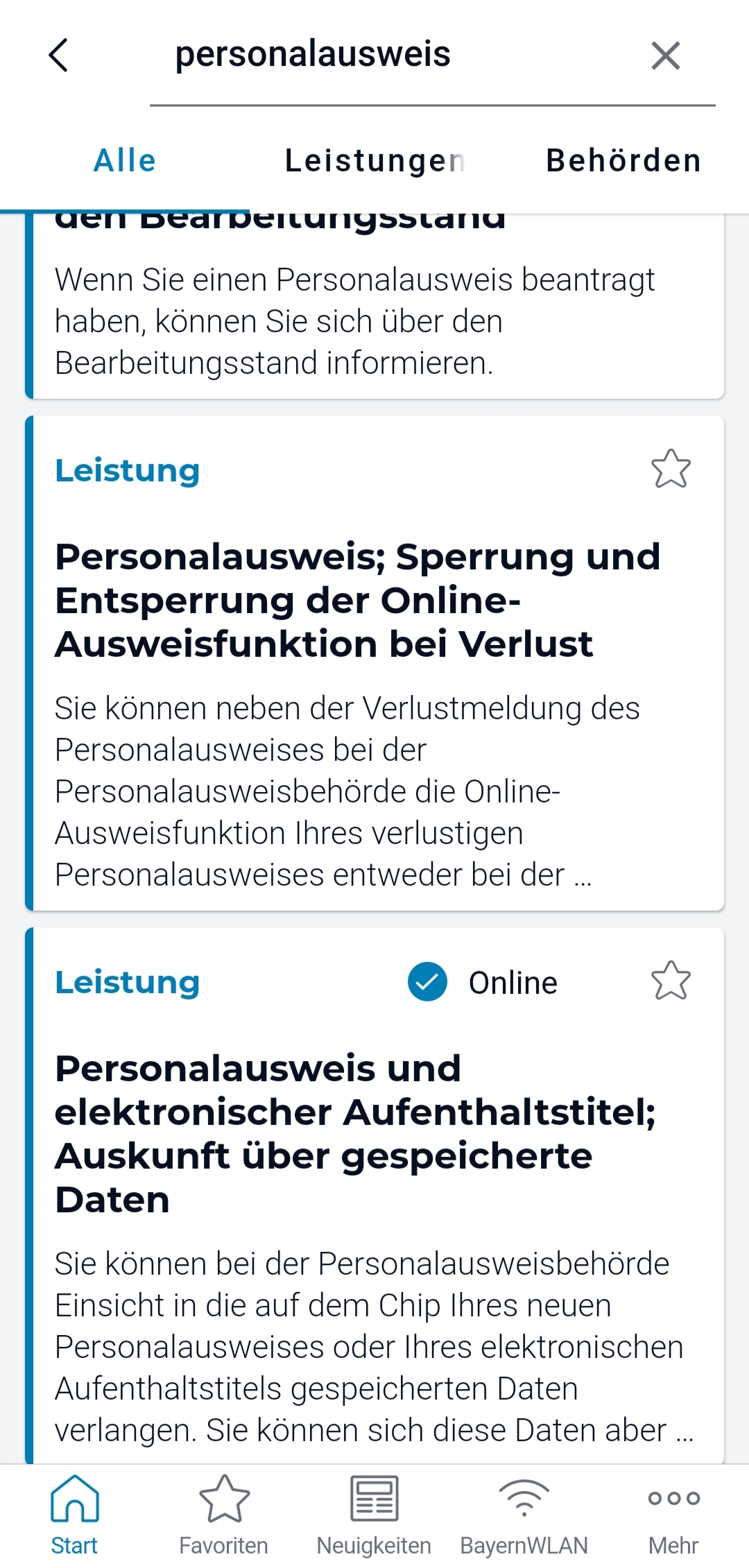The image size is (749, 1568).
Task: Open the BayernWLAN tab
Action: point(524,1516)
